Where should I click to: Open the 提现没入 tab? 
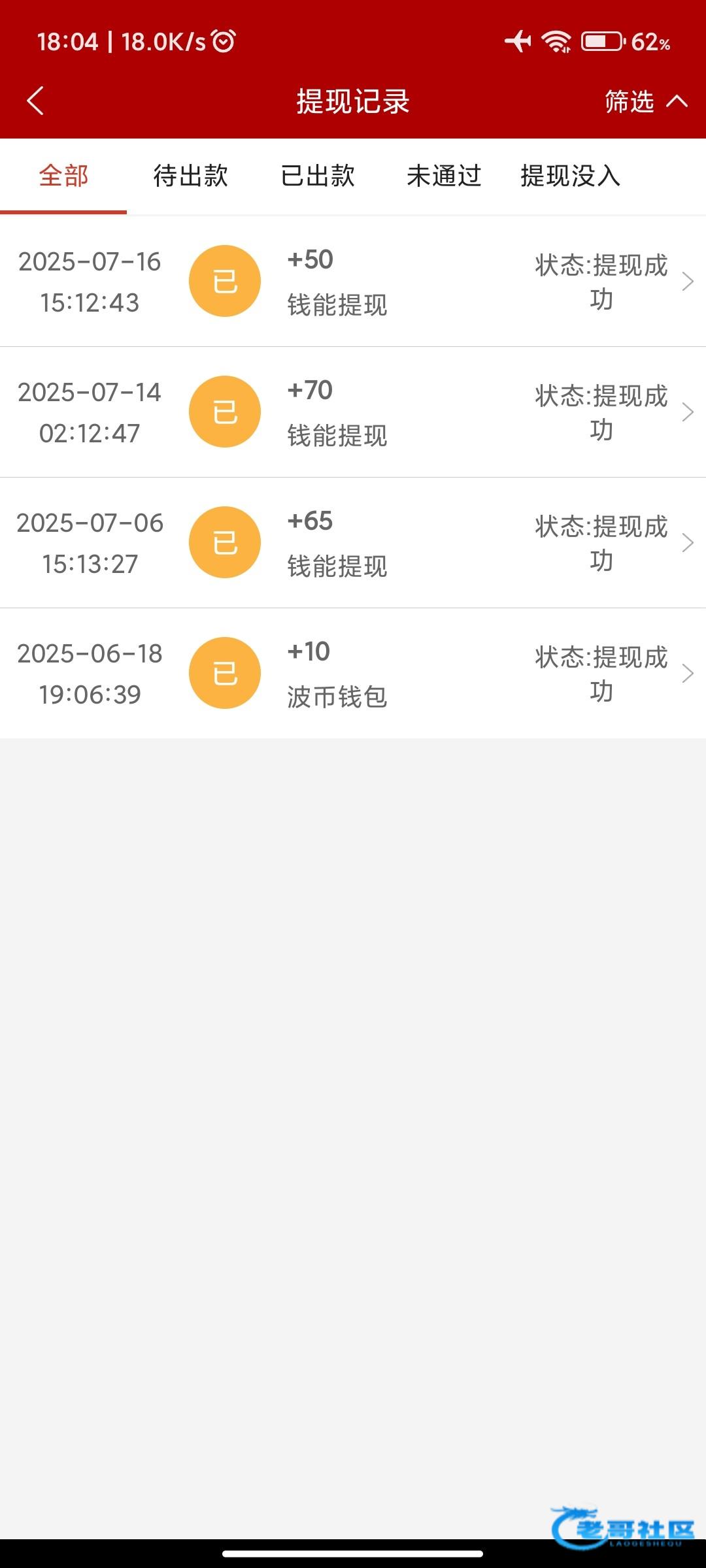pyautogui.click(x=571, y=176)
